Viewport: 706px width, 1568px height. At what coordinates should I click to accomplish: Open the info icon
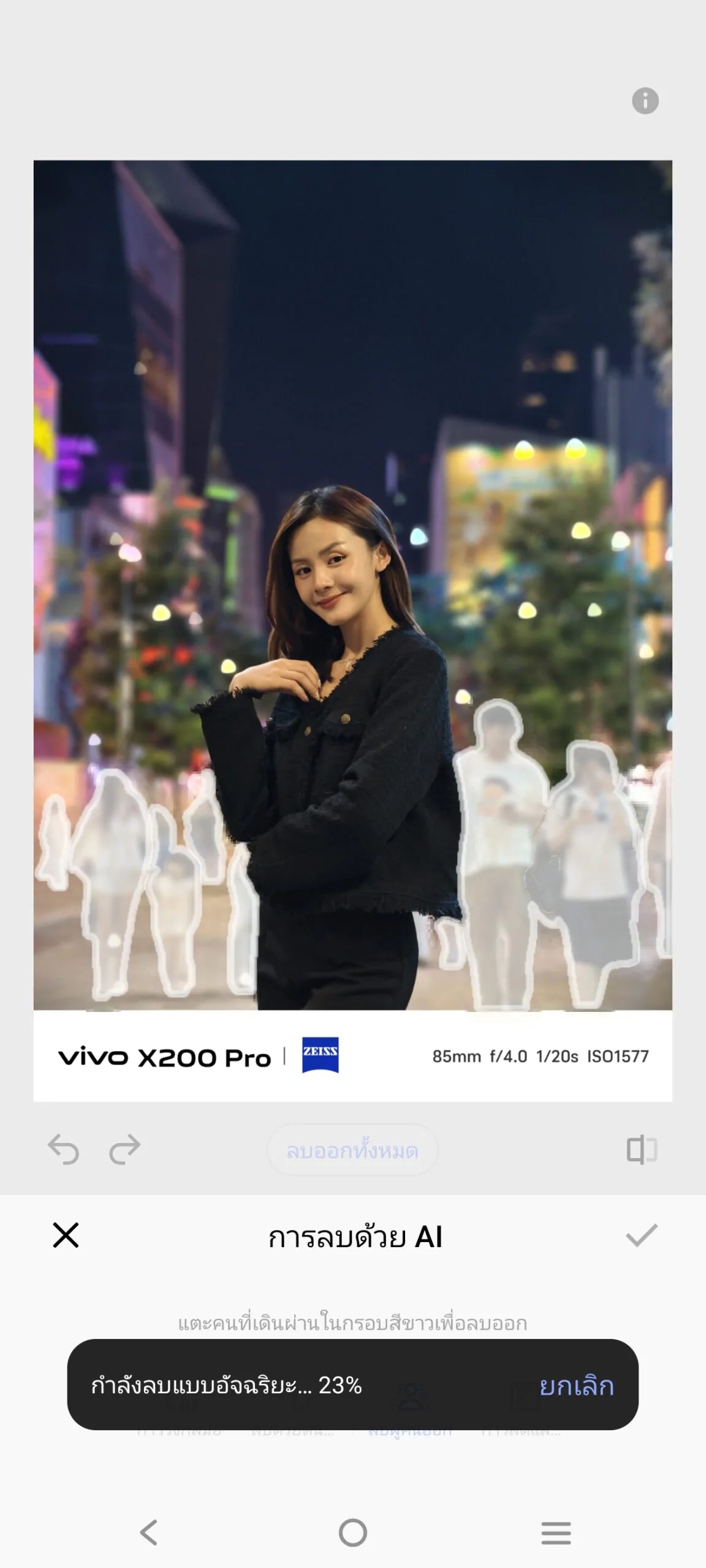pyautogui.click(x=645, y=101)
